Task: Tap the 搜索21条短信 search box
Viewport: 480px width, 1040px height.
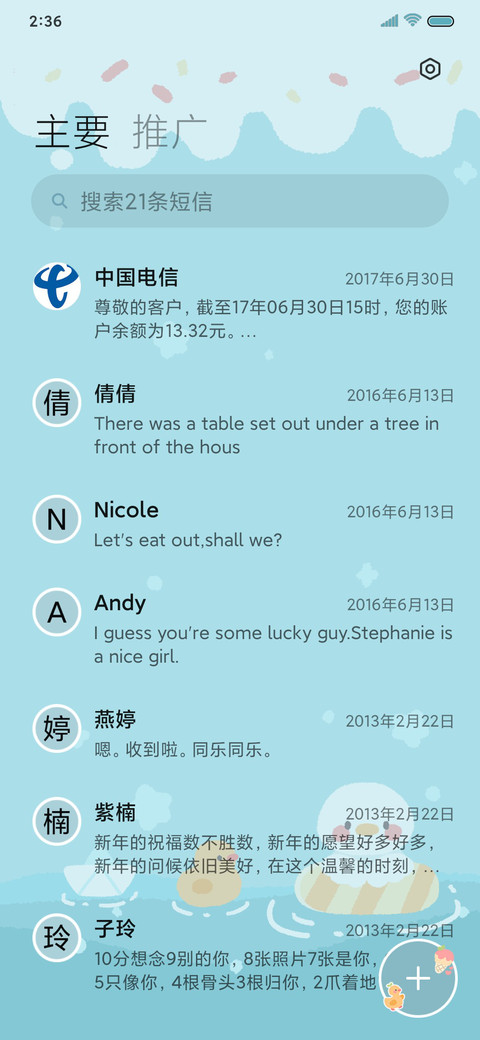Action: click(x=240, y=201)
